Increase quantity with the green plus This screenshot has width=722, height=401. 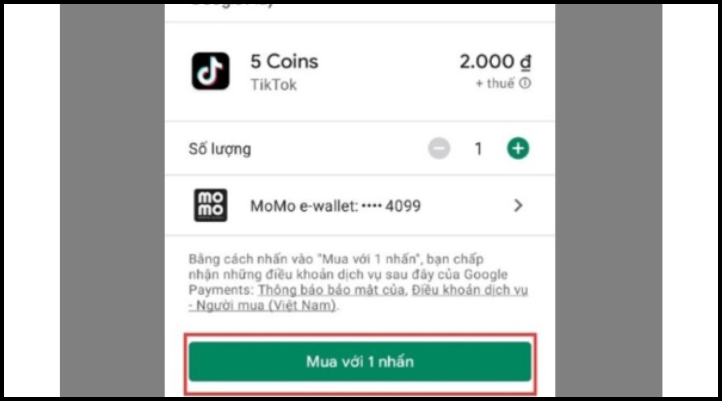point(517,149)
